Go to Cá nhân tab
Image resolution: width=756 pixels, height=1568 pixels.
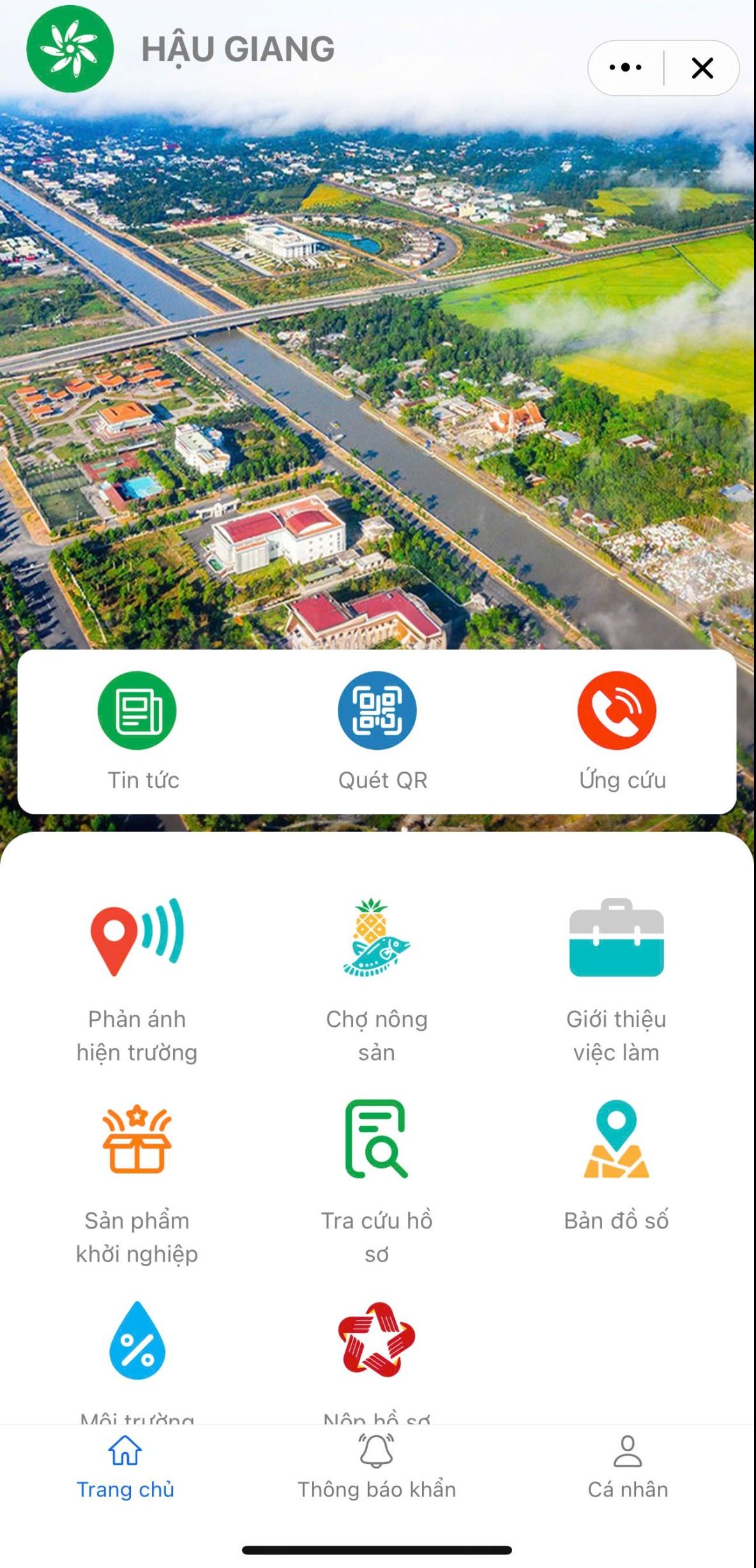628,1468
